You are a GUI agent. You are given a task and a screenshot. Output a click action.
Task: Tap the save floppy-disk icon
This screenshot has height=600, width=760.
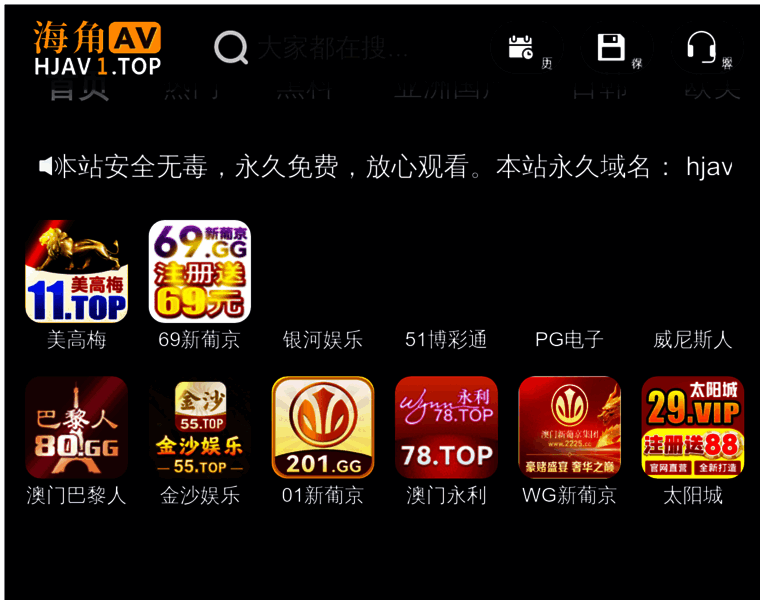(611, 47)
